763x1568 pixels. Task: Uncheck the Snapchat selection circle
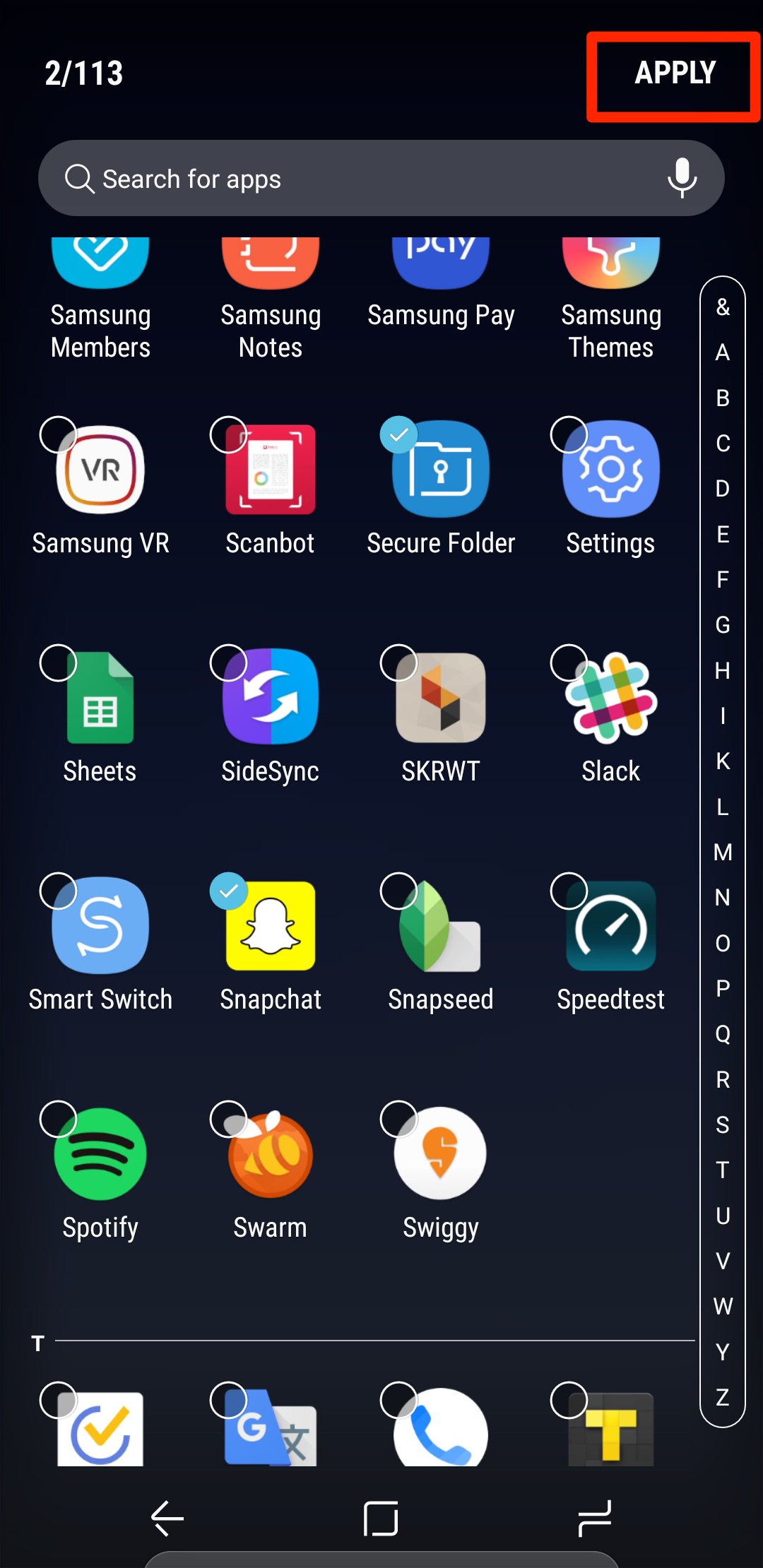click(x=229, y=891)
